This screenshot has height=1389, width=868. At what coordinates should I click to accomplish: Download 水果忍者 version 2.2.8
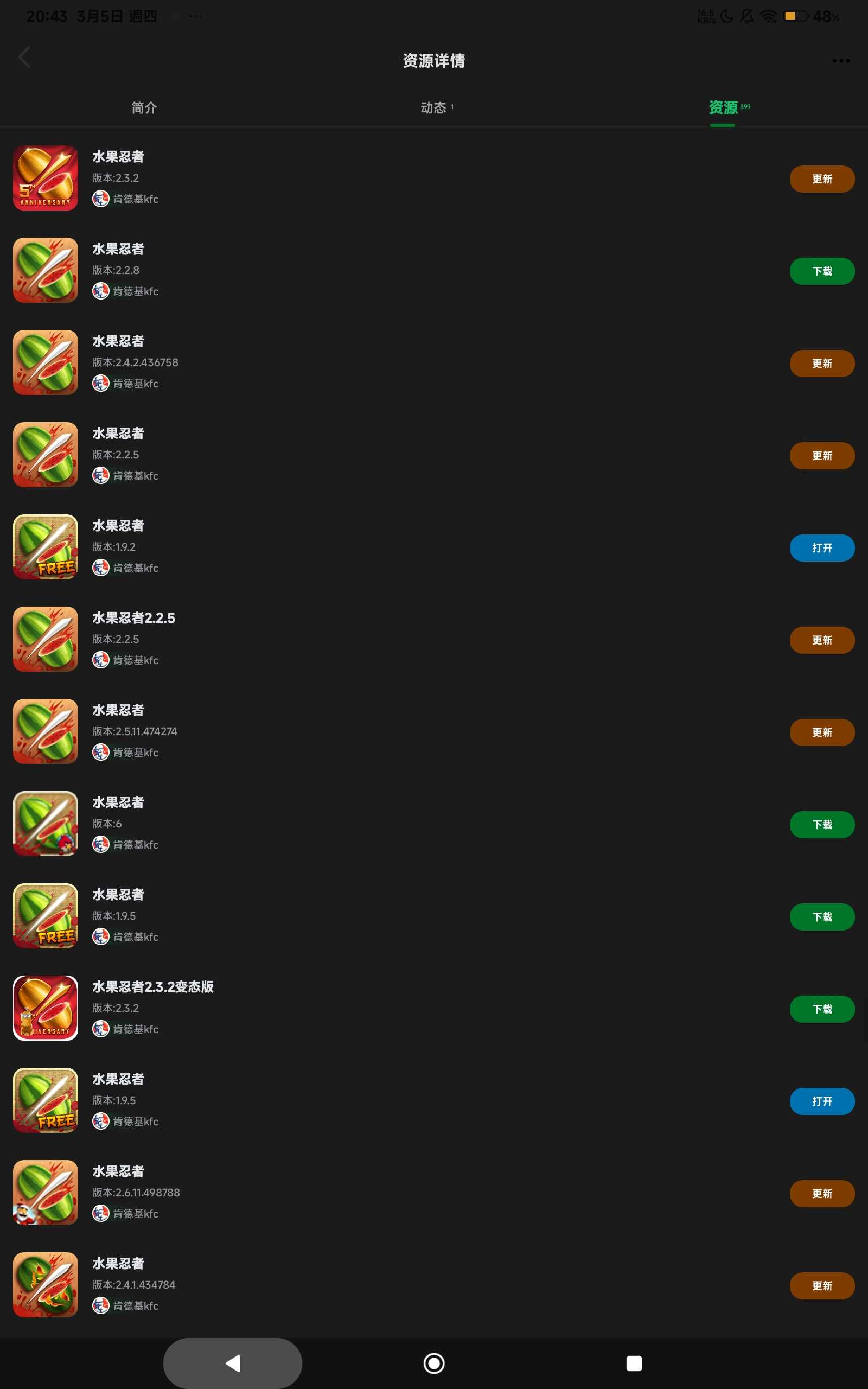tap(821, 271)
